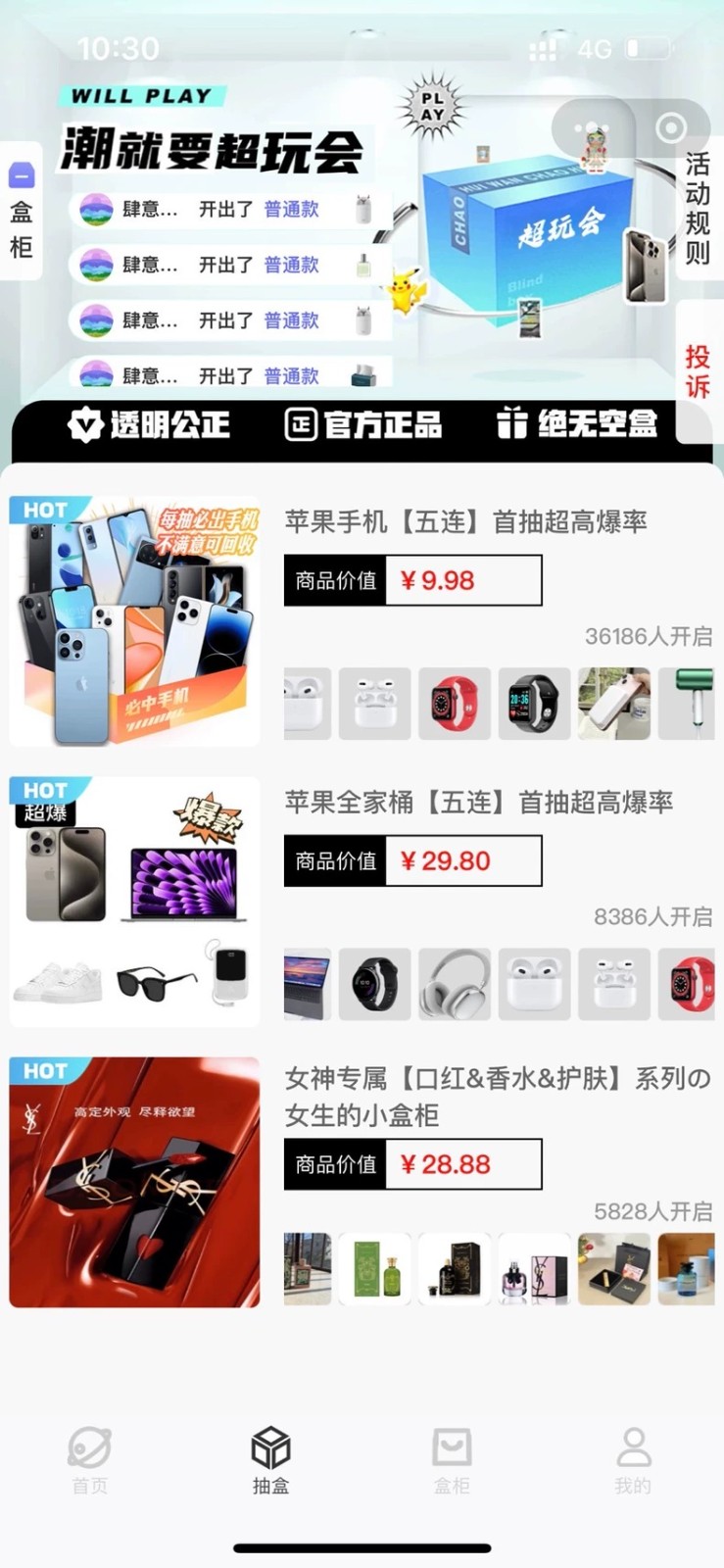
Task: Close the mini-program via the circle icon
Action: 671,128
